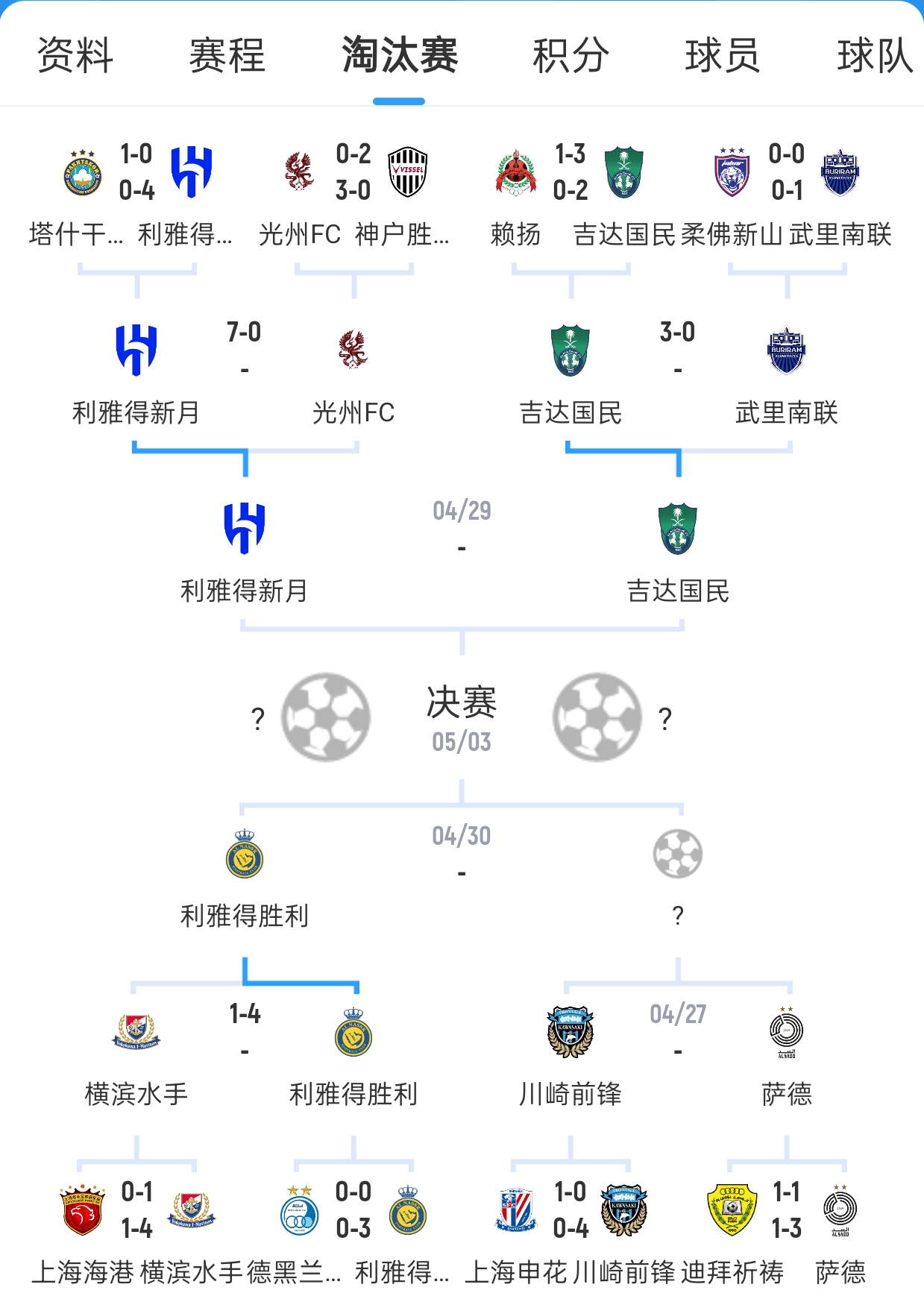Open 上海海港 vs 横滨水手 tie
The height and width of the screenshot is (1299, 924).
136,1210
